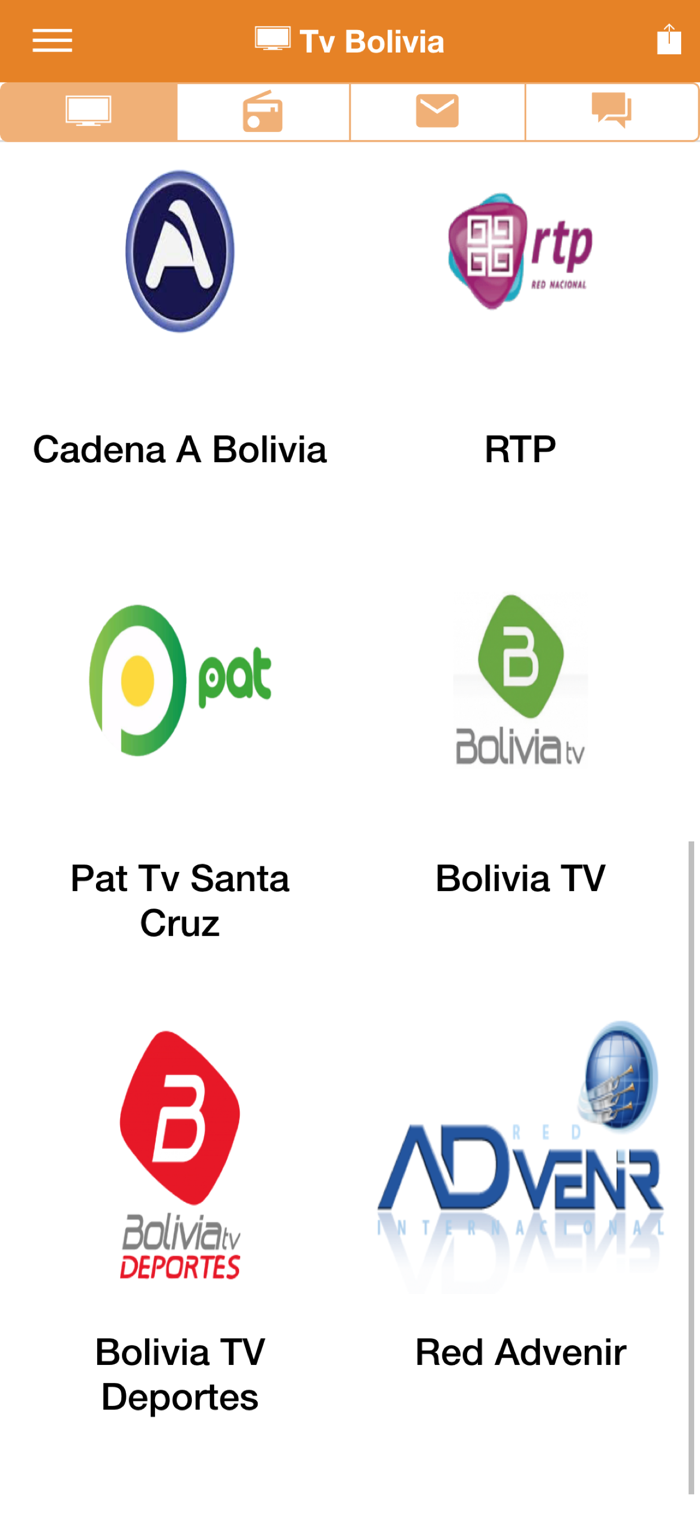Image resolution: width=700 pixels, height=1515 pixels.
Task: Open the hamburger menu
Action: click(52, 41)
